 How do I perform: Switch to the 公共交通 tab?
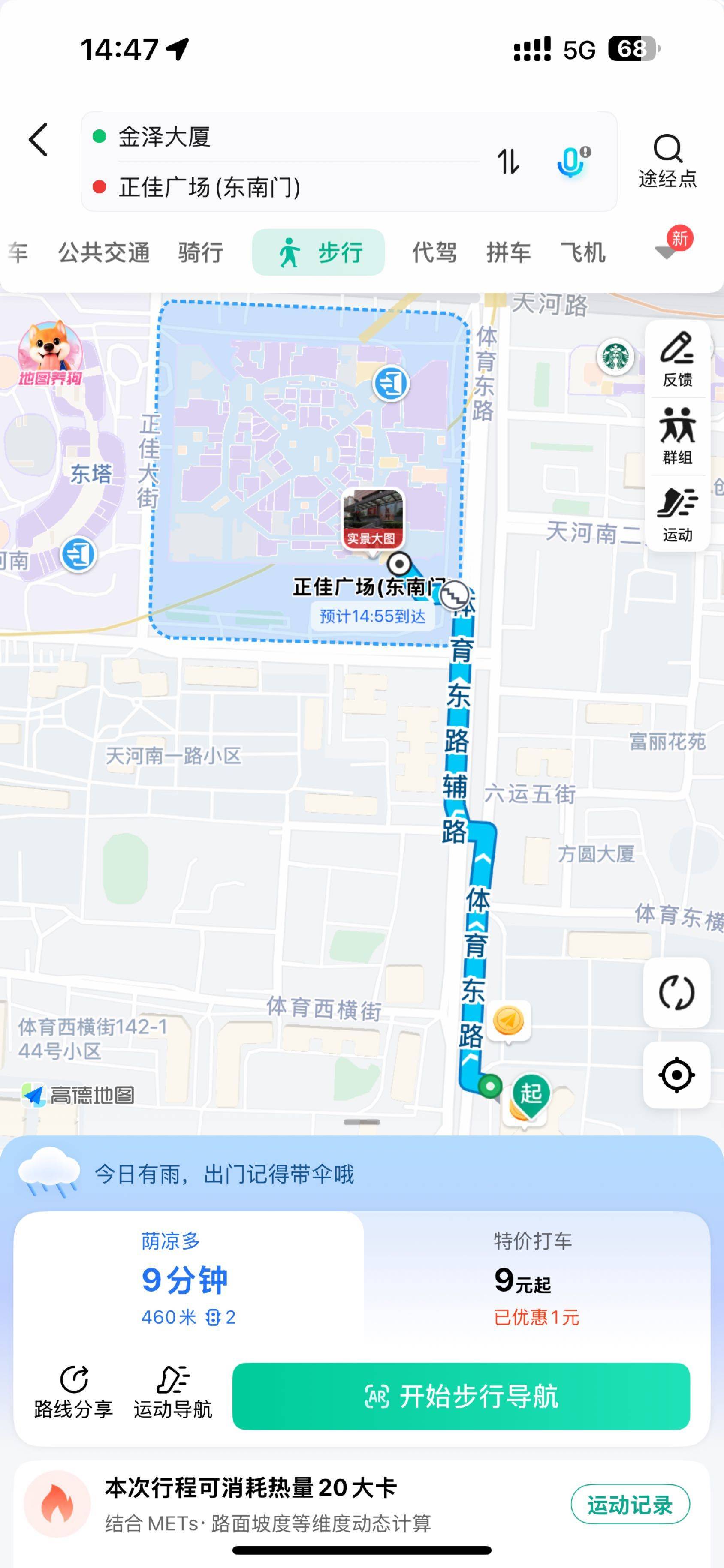coord(104,252)
